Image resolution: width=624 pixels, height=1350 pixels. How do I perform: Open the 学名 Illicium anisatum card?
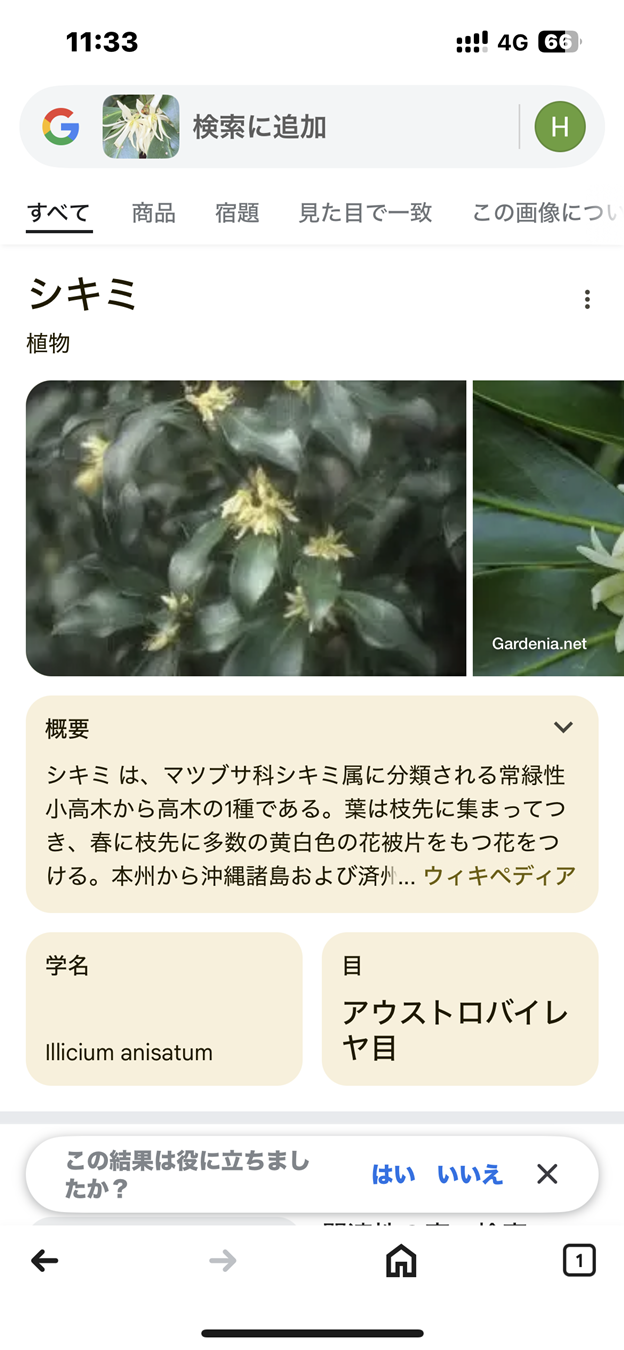point(164,1009)
